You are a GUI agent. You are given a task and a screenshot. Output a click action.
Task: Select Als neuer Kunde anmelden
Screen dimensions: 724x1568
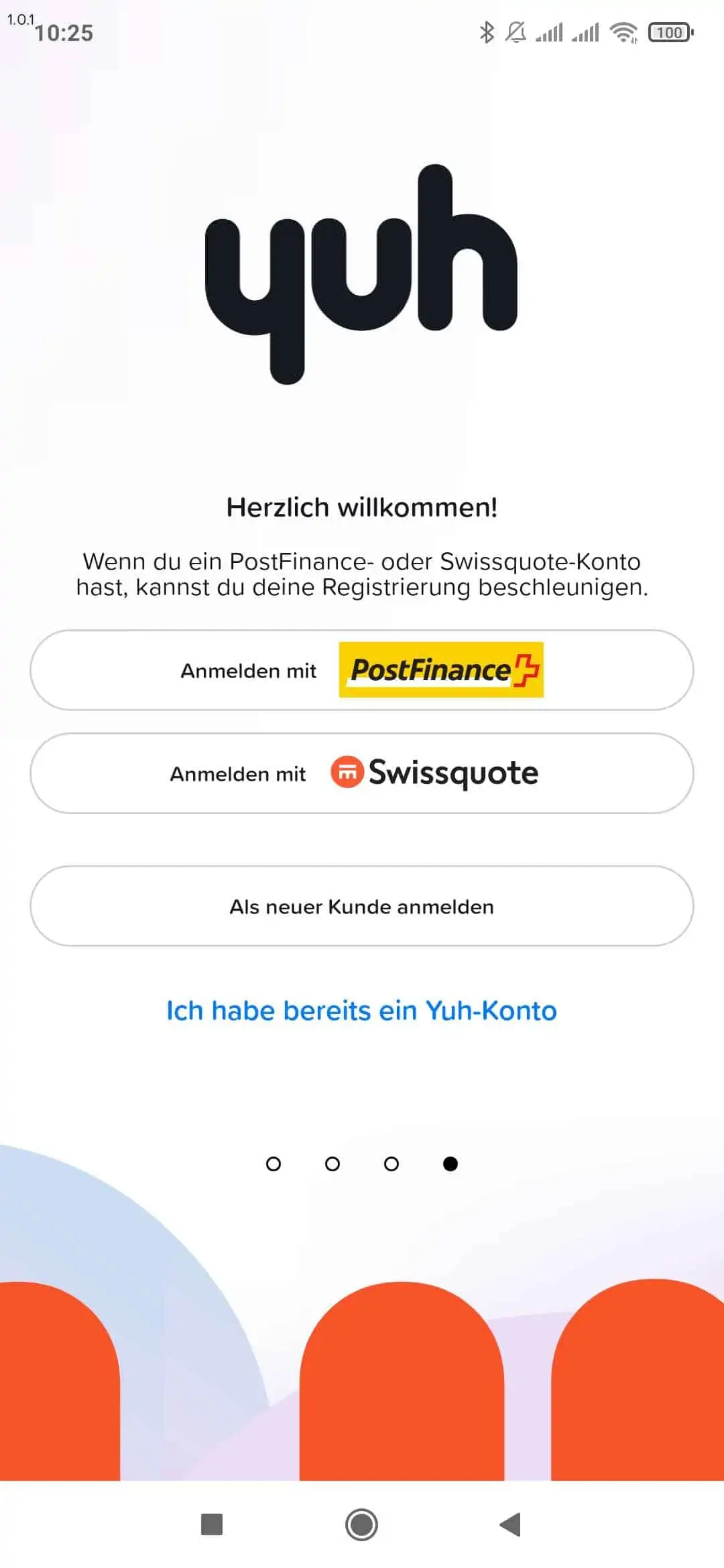pyautogui.click(x=362, y=906)
